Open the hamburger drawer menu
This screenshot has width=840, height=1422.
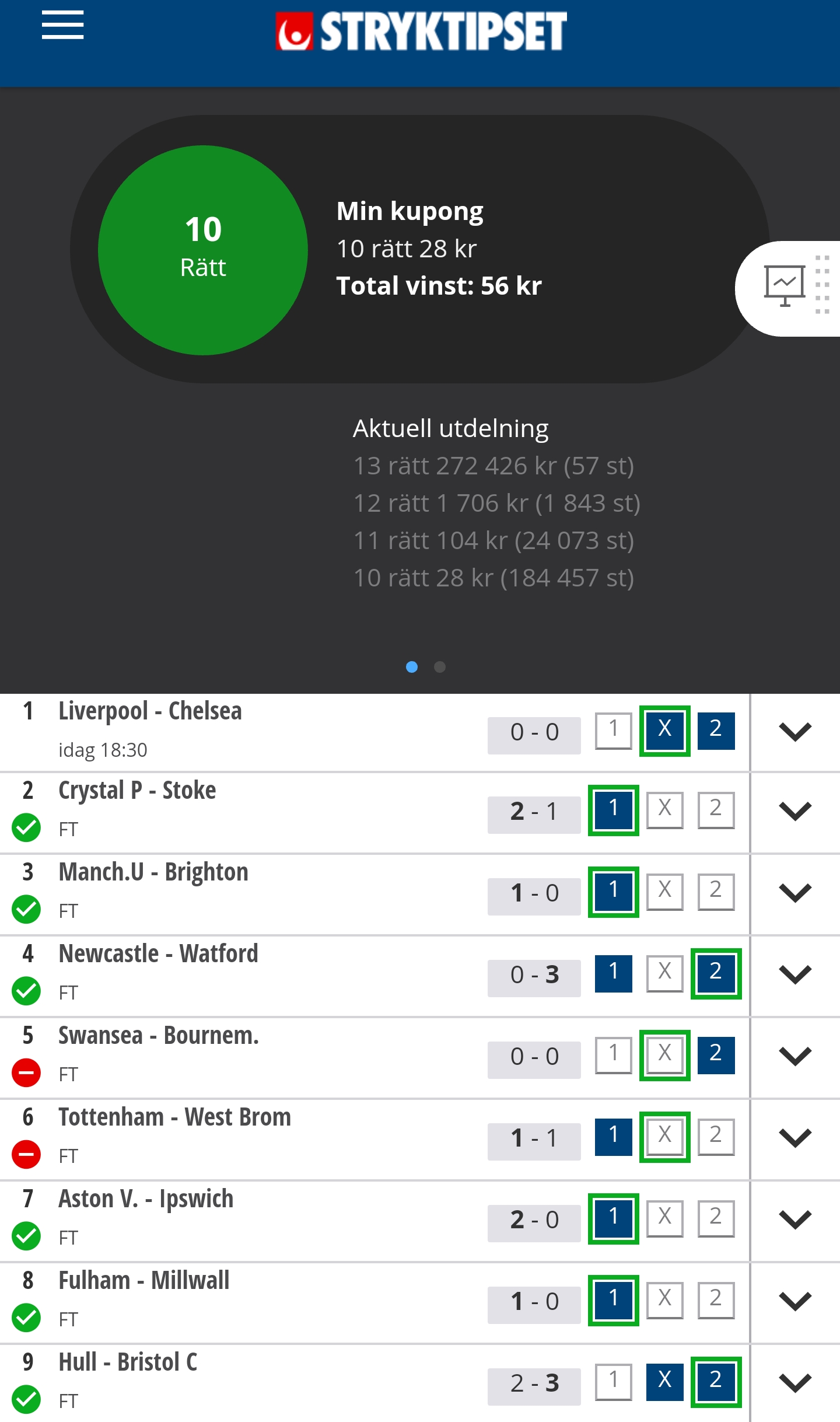click(x=62, y=25)
